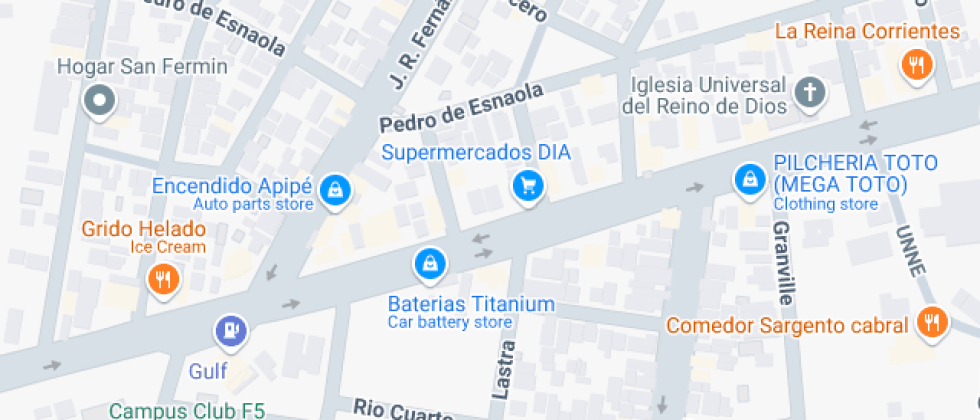The height and width of the screenshot is (420, 980).
Task: Open the Baterias Titanium store marker
Action: (430, 264)
